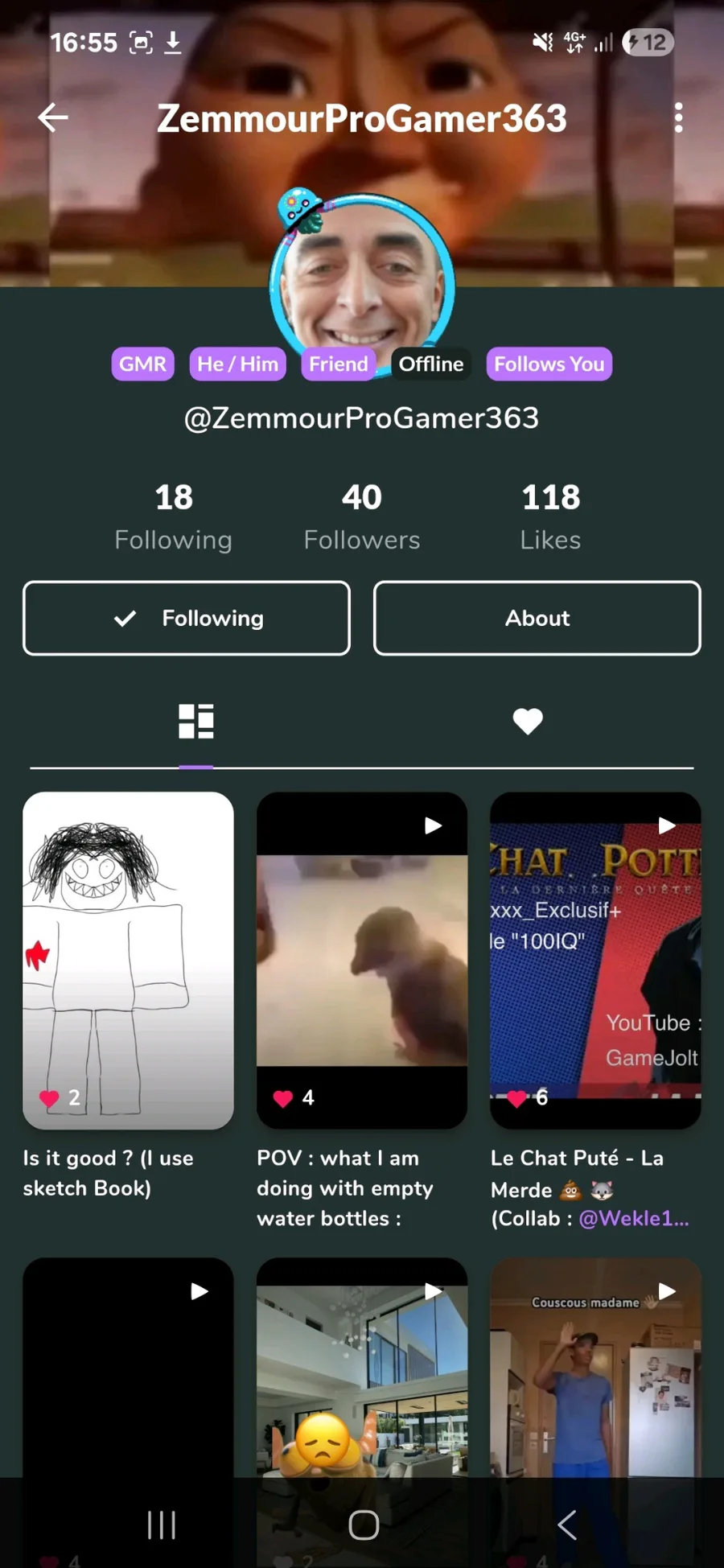Viewport: 724px width, 1568px height.
Task: Open the "Is it good ?" sketch post
Action: click(x=129, y=961)
